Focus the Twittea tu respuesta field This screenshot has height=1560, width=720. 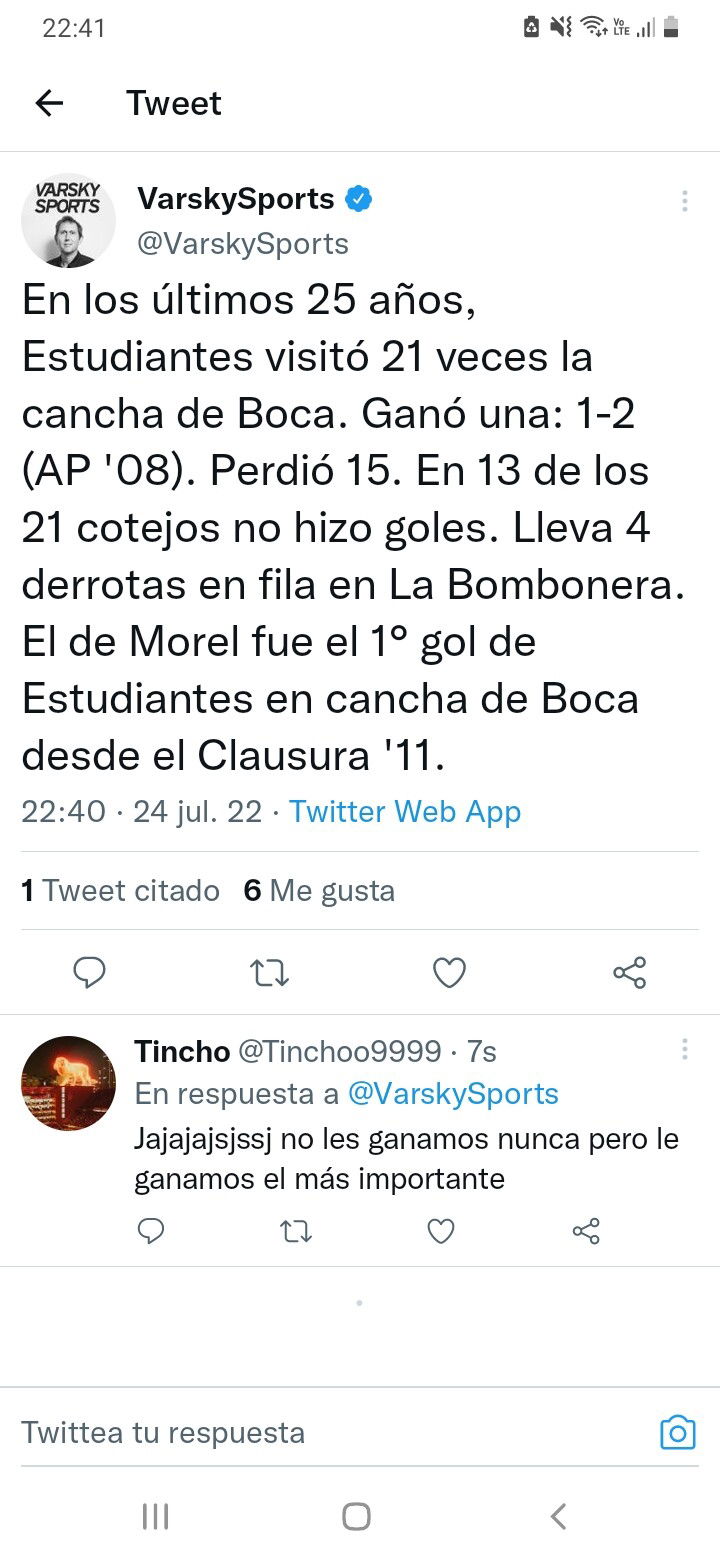tap(330, 1432)
